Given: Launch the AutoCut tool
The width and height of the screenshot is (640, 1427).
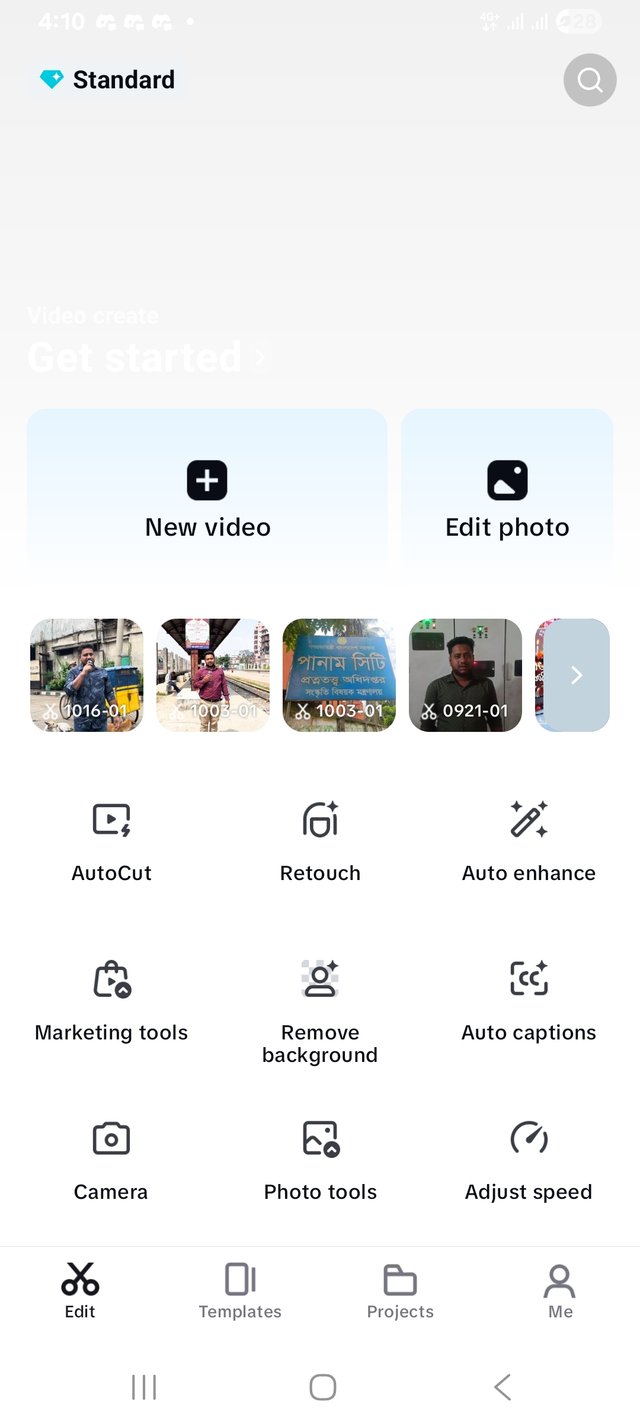Looking at the screenshot, I should pyautogui.click(x=111, y=842).
